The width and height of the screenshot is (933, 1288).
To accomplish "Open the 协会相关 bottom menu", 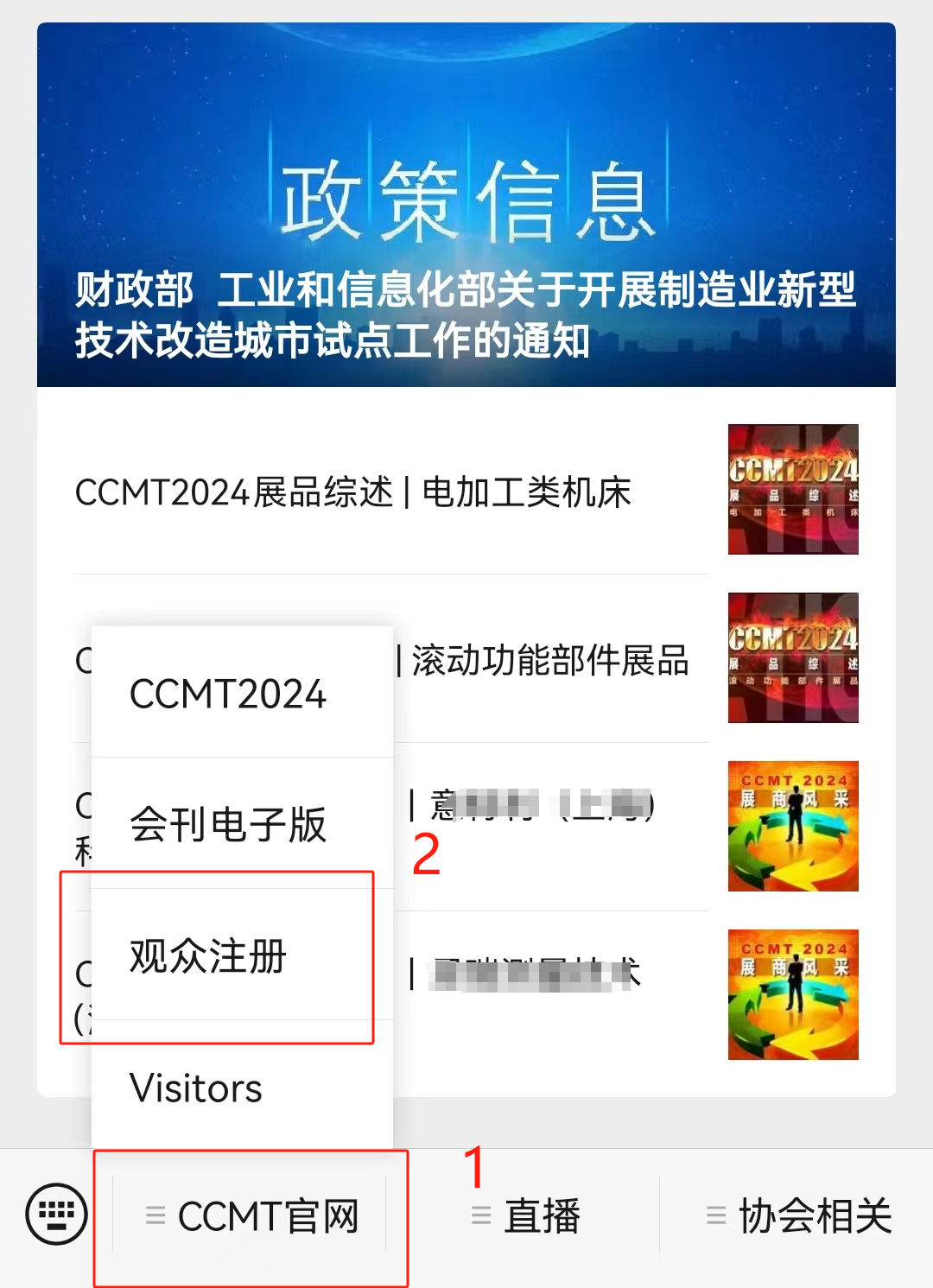I will 799,1216.
